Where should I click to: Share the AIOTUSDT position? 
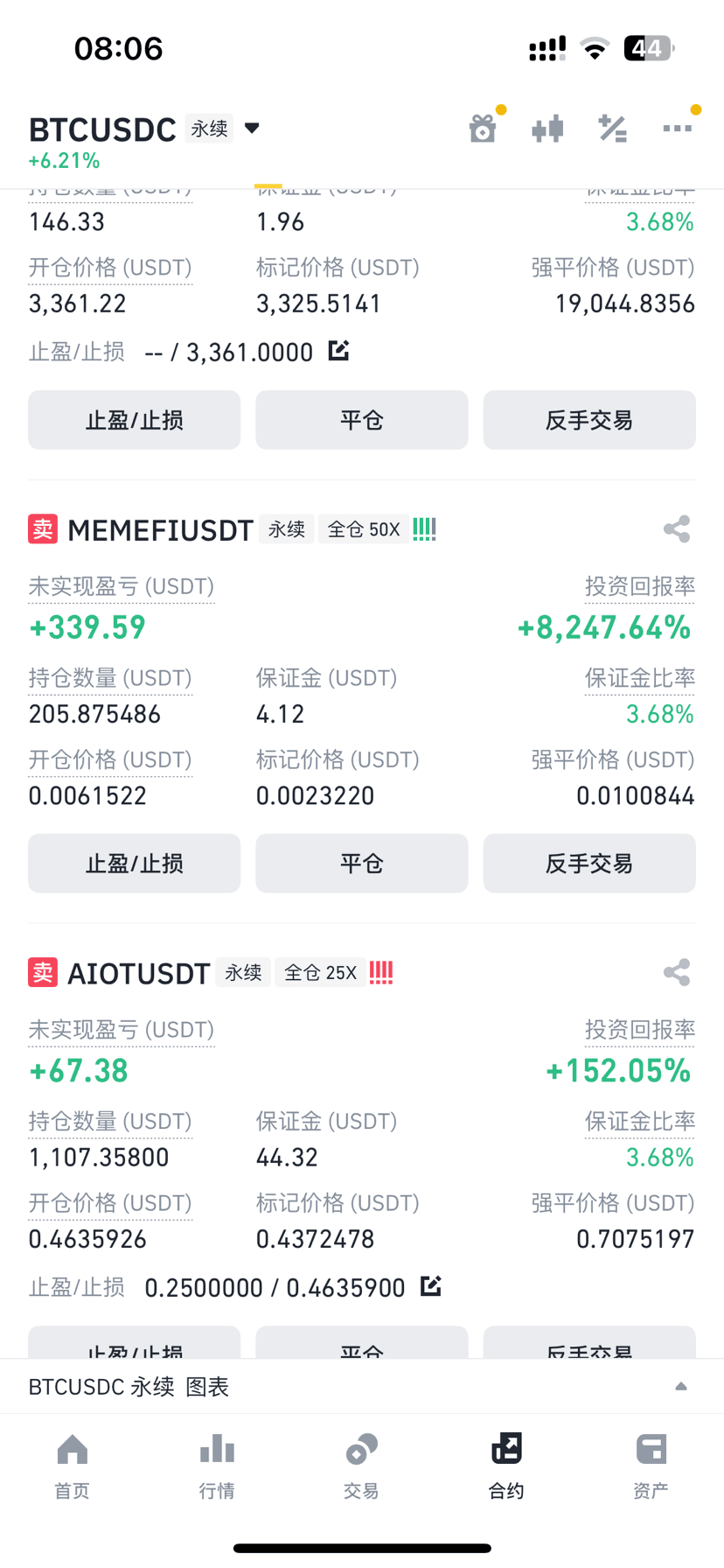(x=677, y=972)
